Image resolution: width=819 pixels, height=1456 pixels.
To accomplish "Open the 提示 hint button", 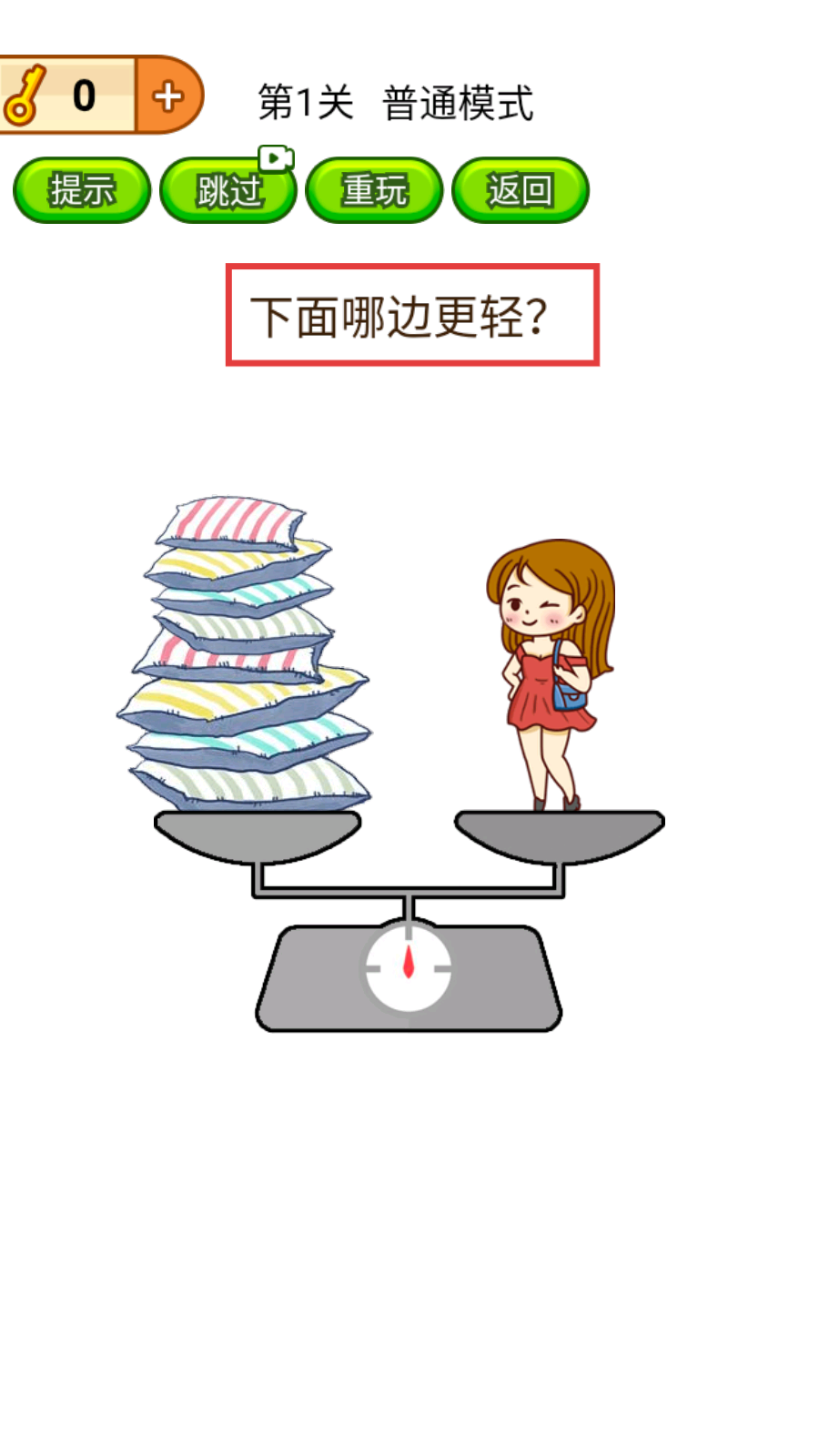I will click(82, 190).
